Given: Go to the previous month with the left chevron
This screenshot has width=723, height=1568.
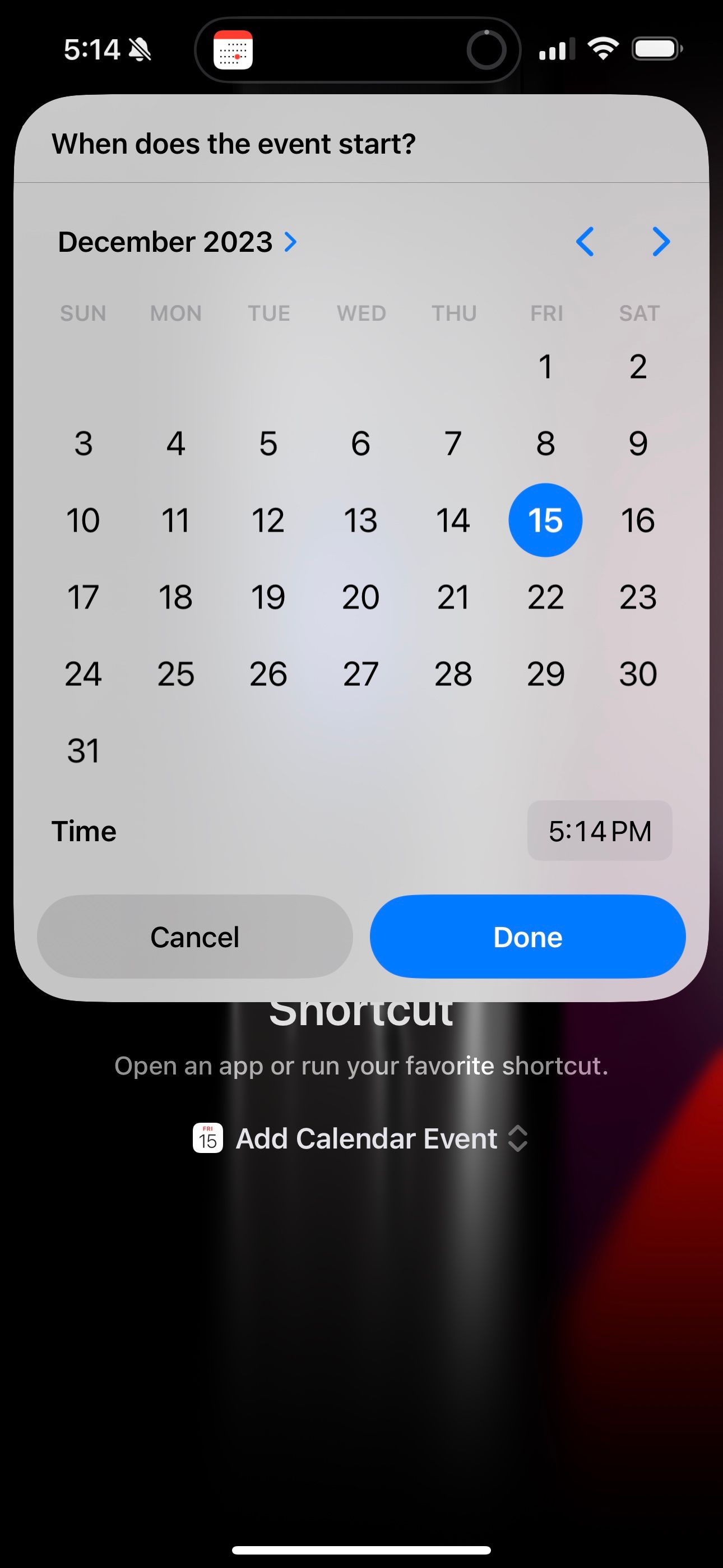Looking at the screenshot, I should (585, 242).
